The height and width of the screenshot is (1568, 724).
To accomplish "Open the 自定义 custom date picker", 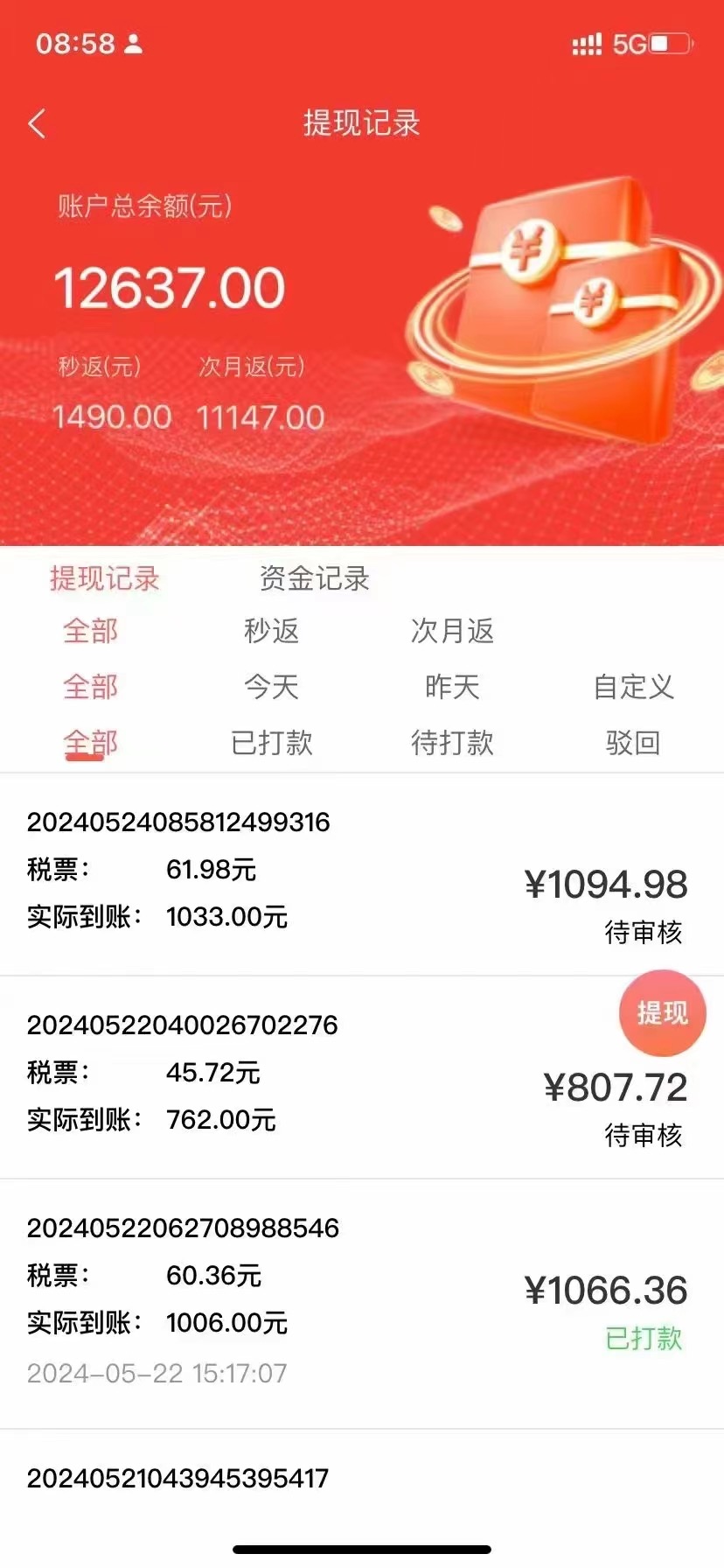I will [x=632, y=688].
